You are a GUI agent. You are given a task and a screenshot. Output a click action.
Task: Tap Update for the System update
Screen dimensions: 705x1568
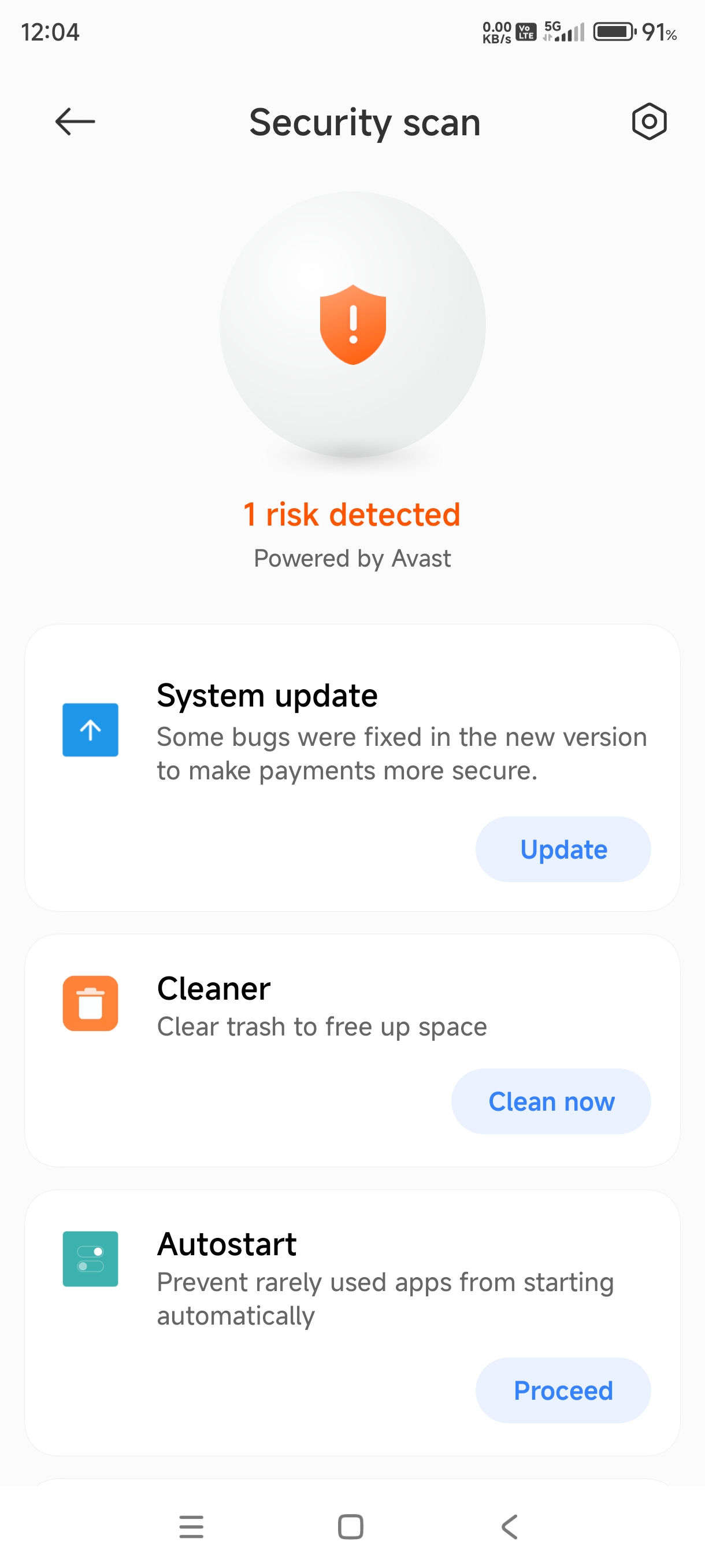point(563,849)
